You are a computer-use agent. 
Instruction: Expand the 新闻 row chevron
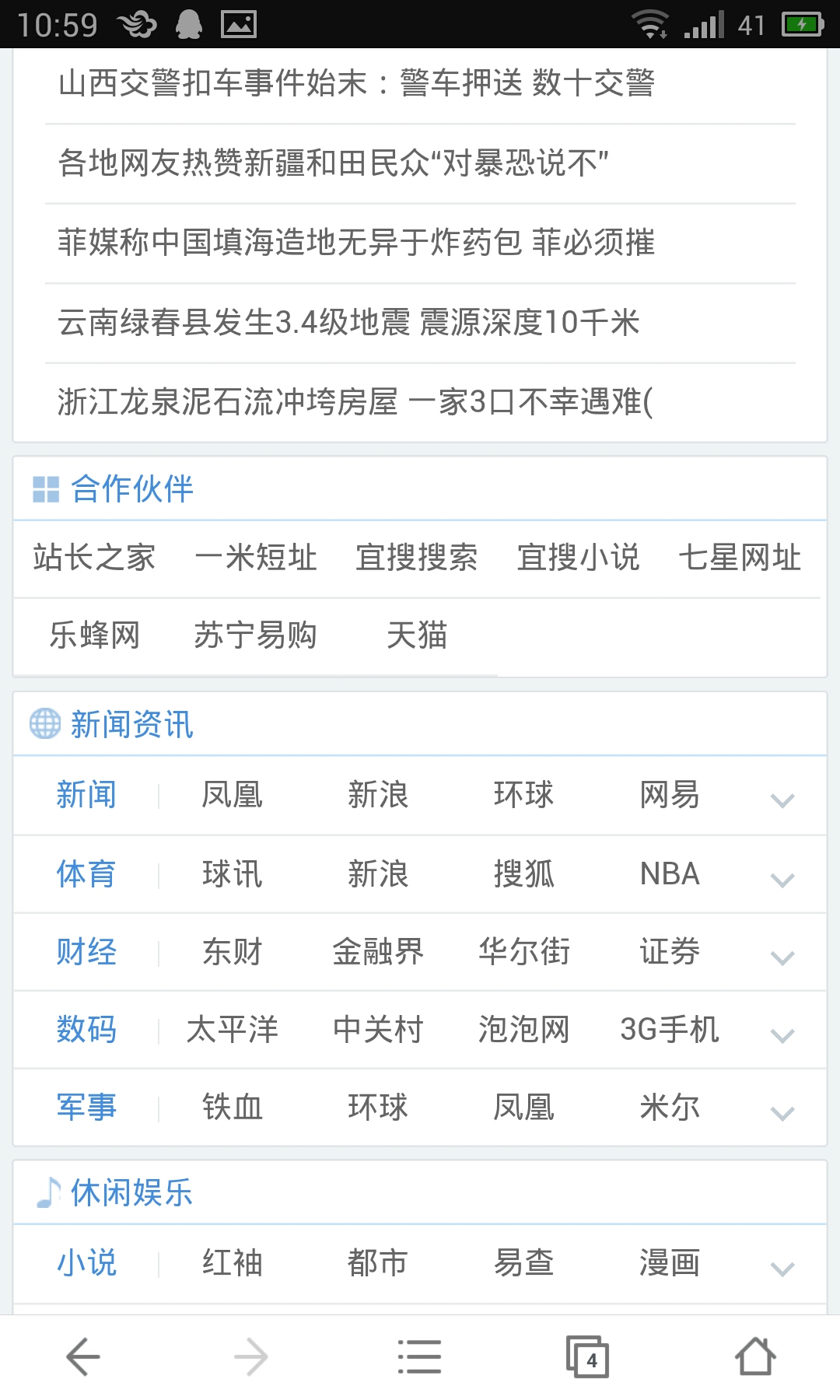[782, 800]
